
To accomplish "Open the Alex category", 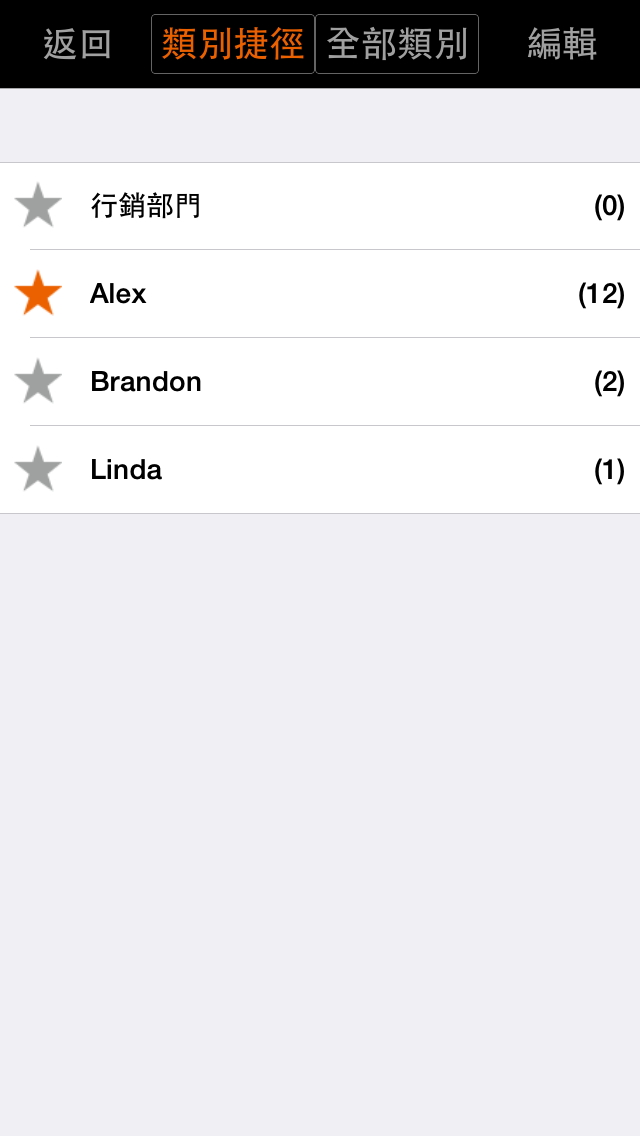I will [x=330, y=294].
